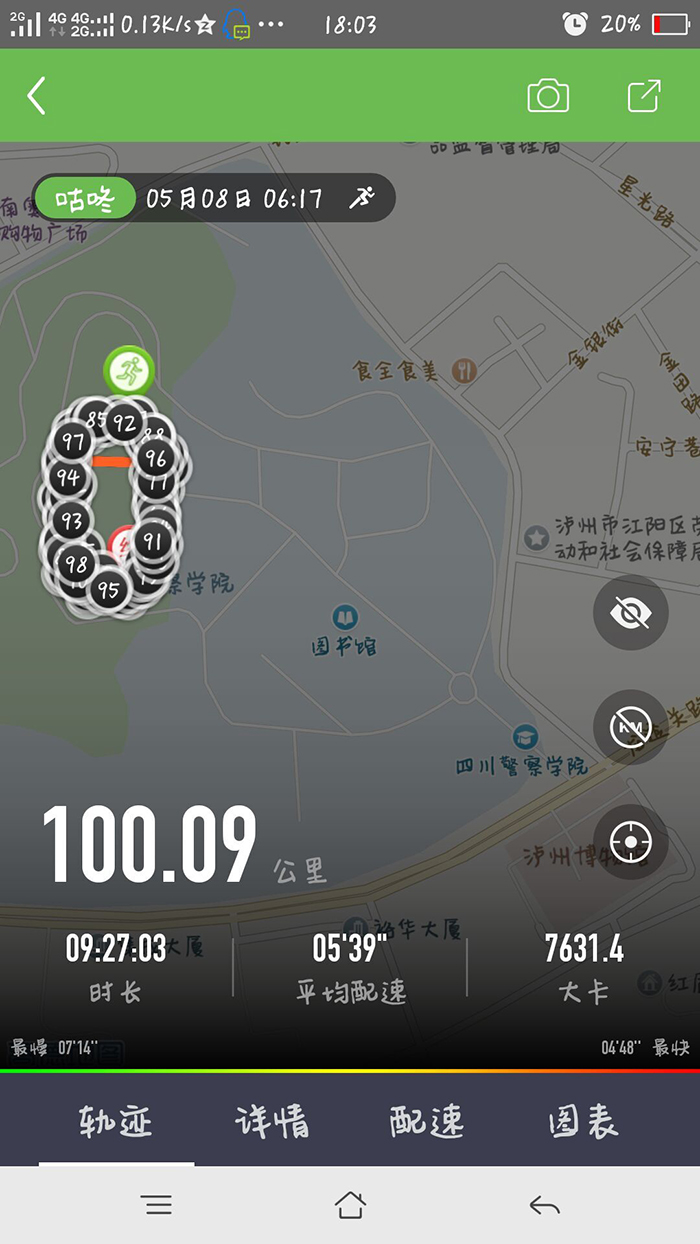Open recent apps from navigation bar
The image size is (700, 1244).
tap(157, 1205)
